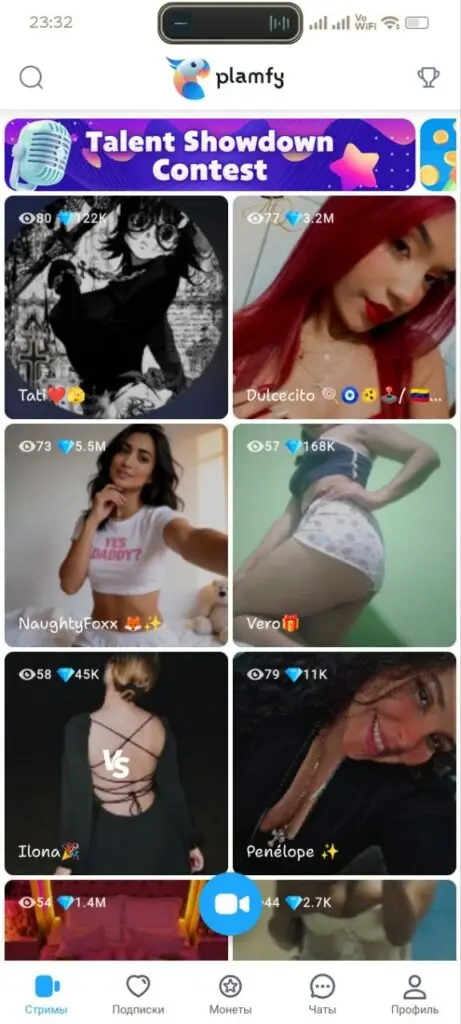Open the trophy leaderboard icon
Viewport: 461px width, 1024px height.
tap(428, 78)
